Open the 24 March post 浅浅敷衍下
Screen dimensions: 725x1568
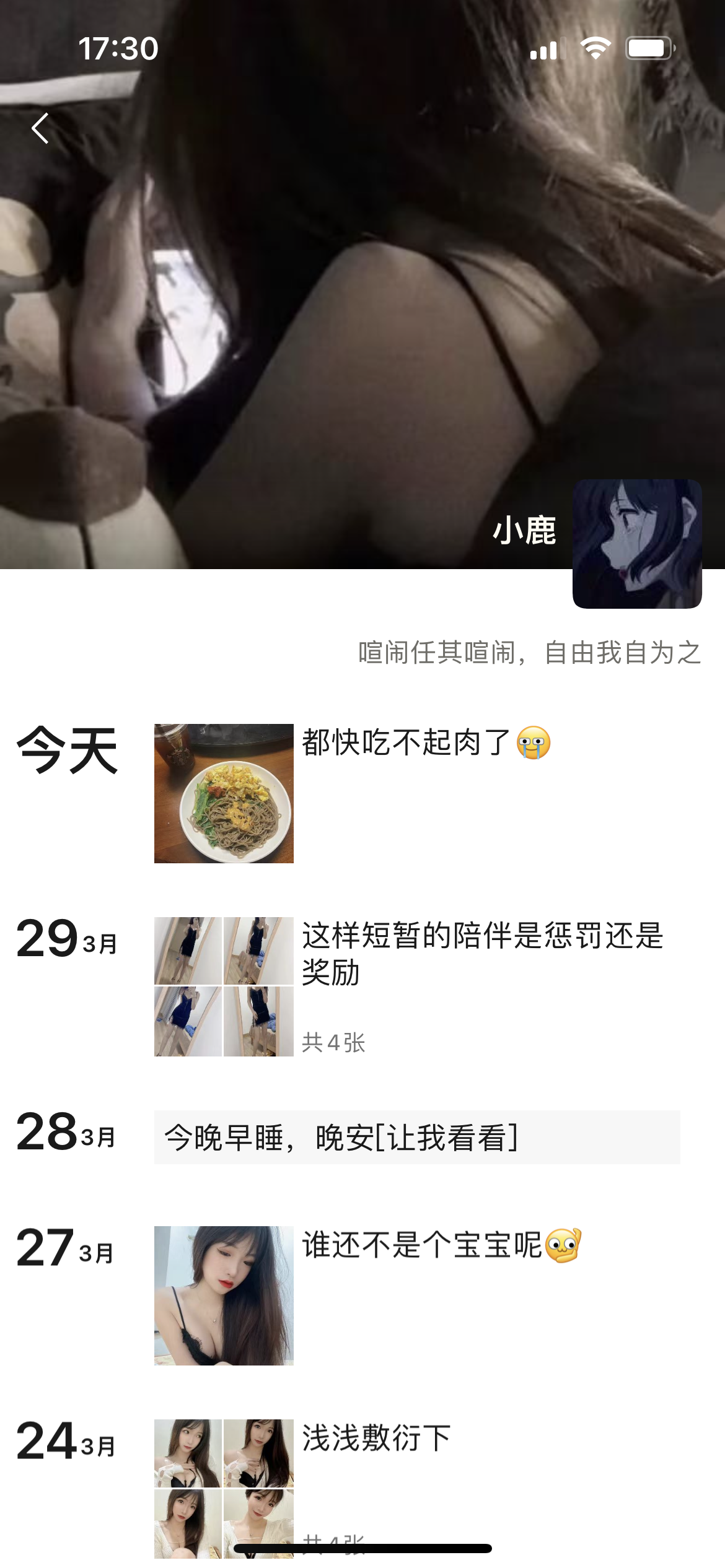point(224,1486)
